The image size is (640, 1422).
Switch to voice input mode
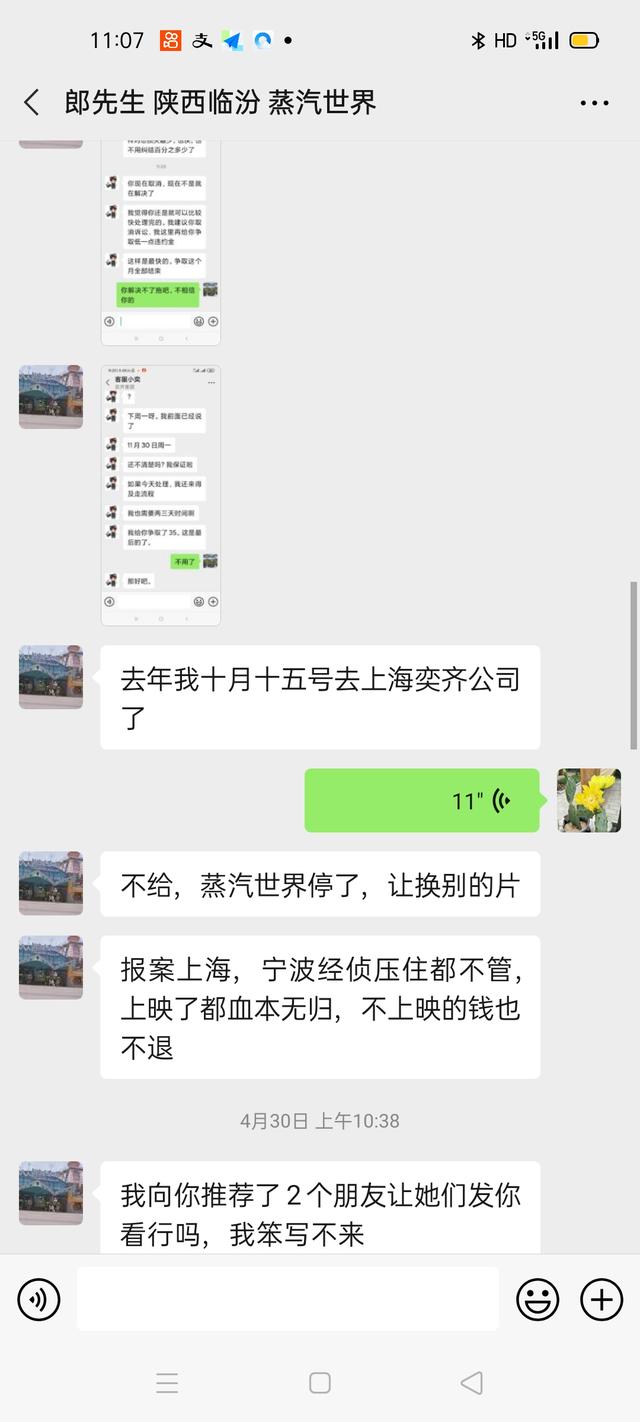(39, 1299)
